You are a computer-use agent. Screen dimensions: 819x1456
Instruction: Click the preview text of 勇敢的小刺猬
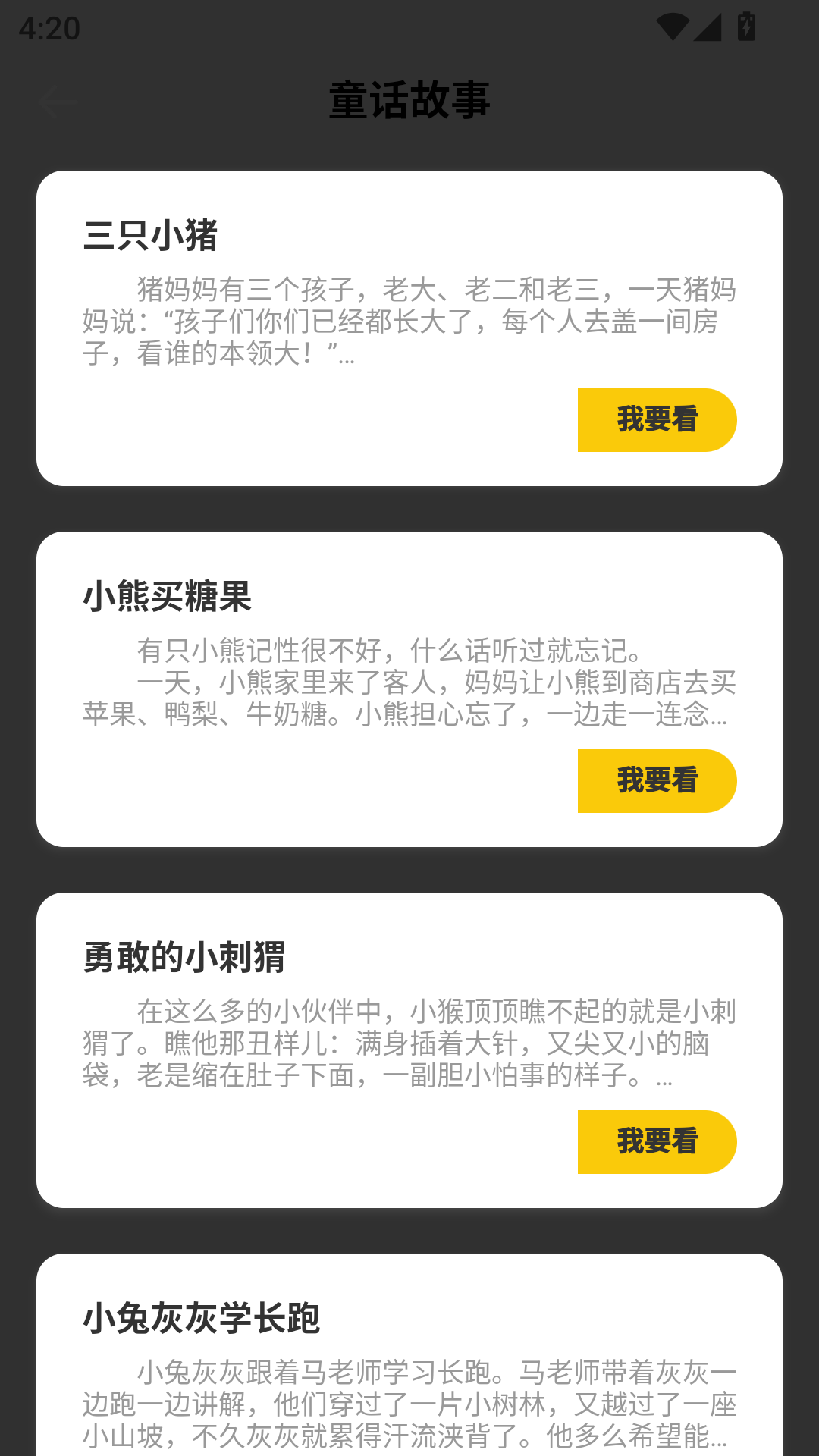(409, 1039)
